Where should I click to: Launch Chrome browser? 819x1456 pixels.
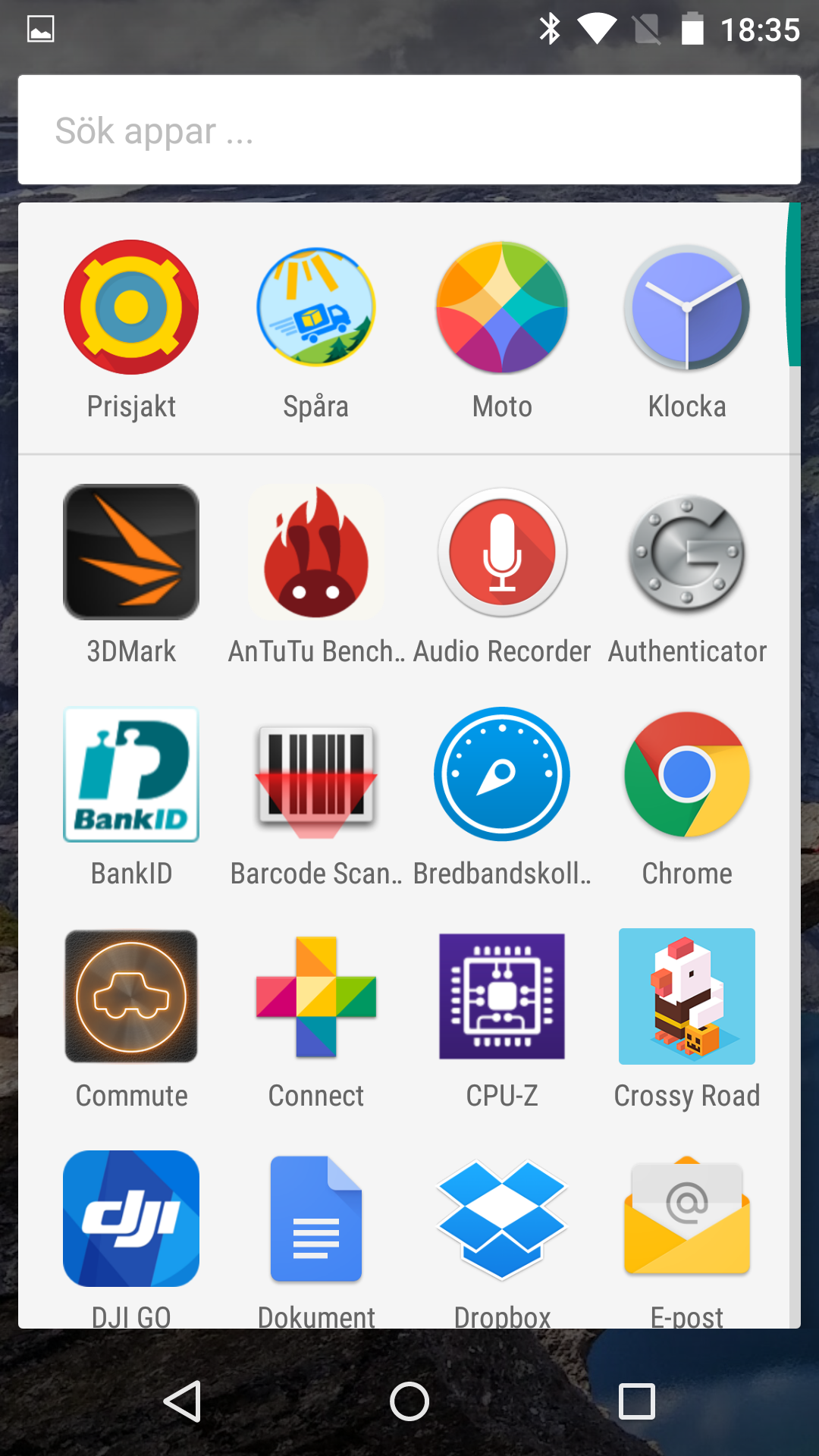click(687, 774)
